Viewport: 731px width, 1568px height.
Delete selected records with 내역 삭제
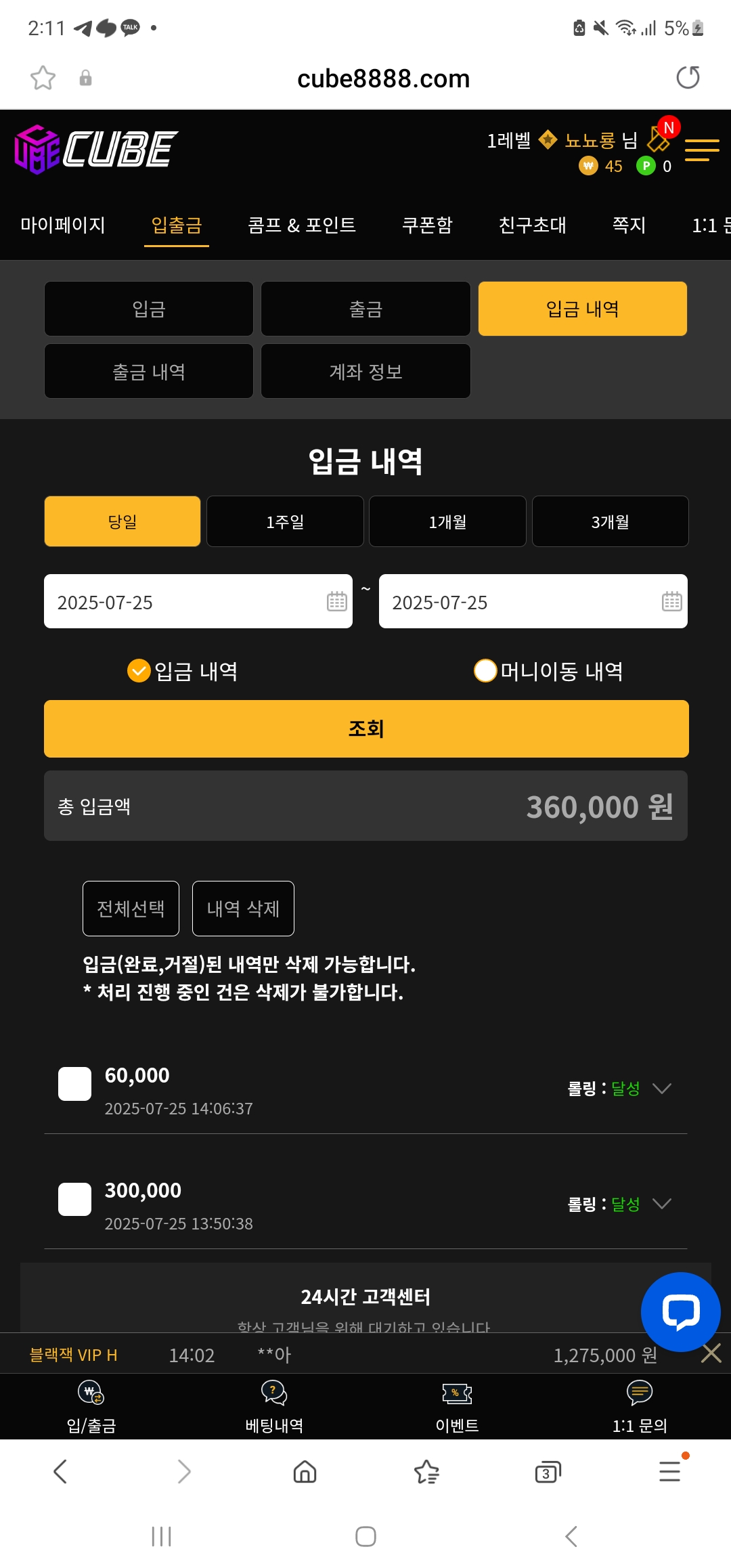click(243, 909)
